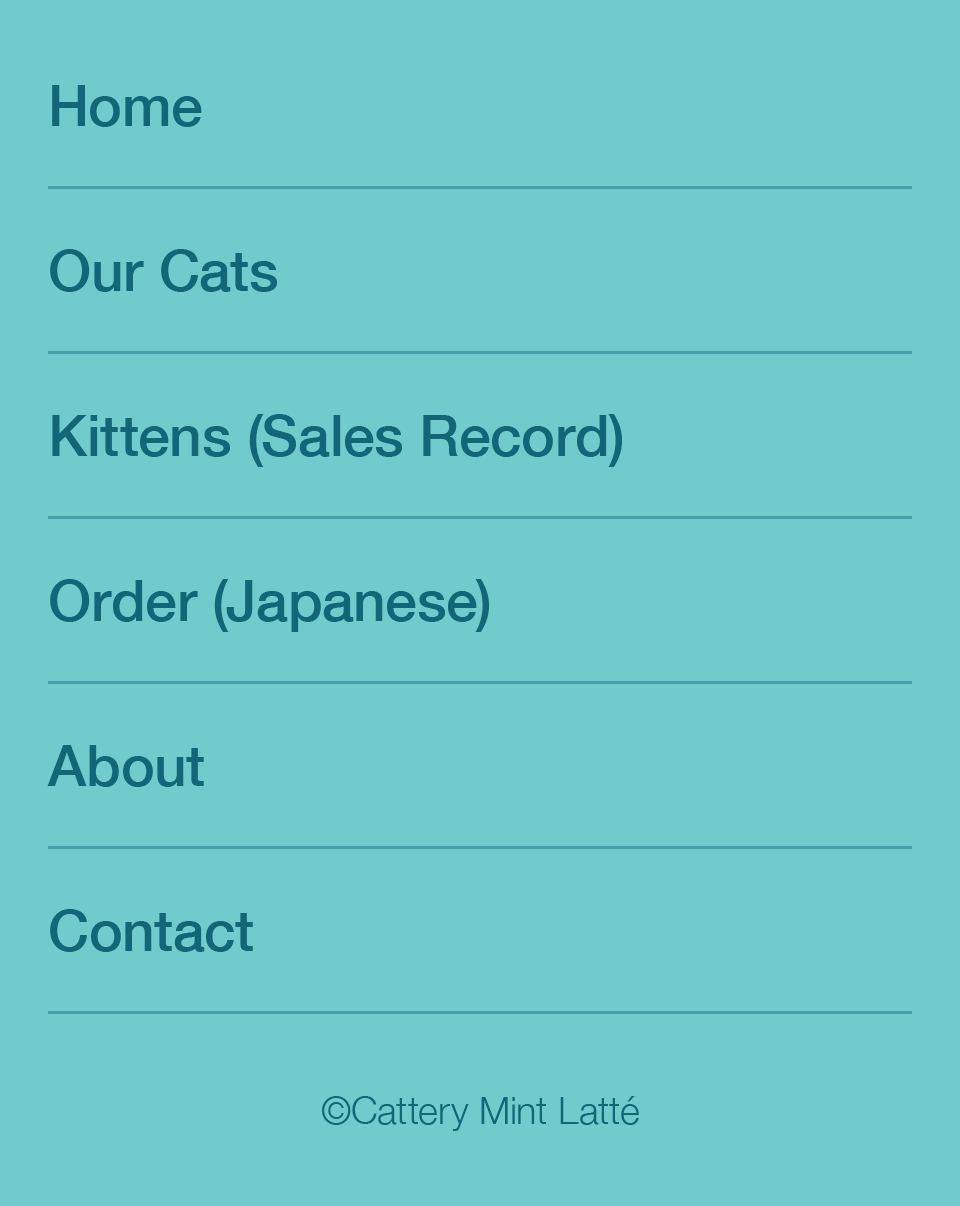
Task: Go to the Home page
Action: pyautogui.click(x=125, y=106)
